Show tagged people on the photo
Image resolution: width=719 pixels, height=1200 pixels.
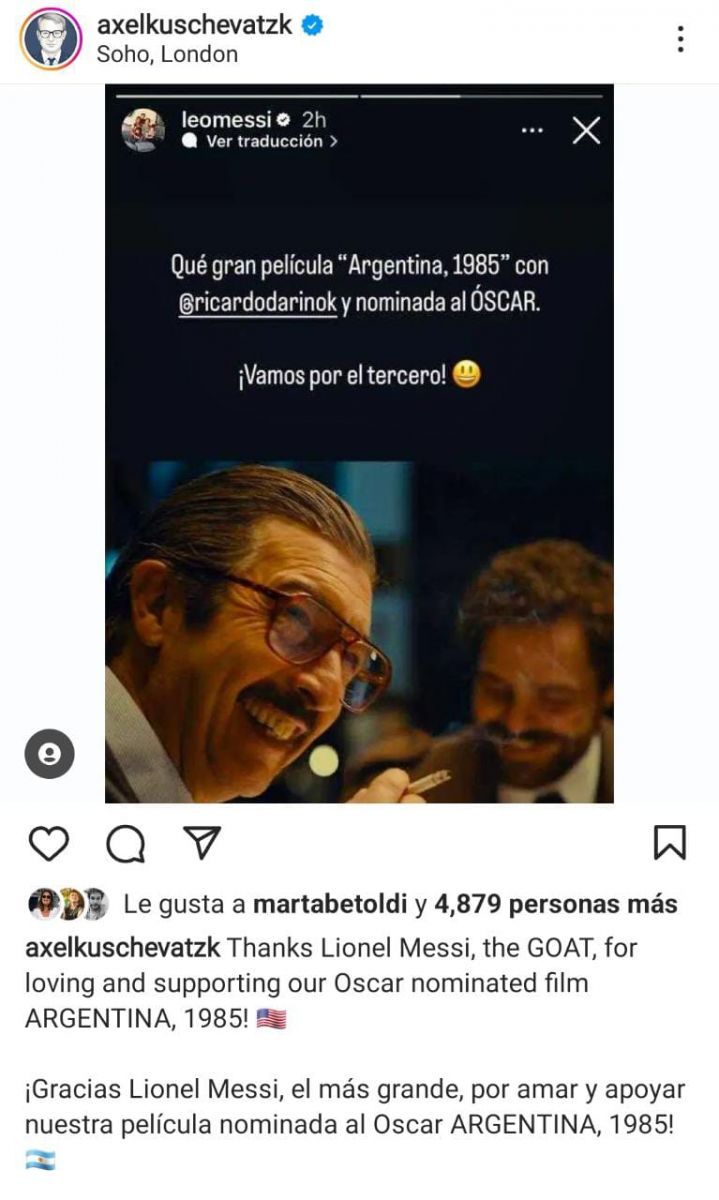[50, 755]
